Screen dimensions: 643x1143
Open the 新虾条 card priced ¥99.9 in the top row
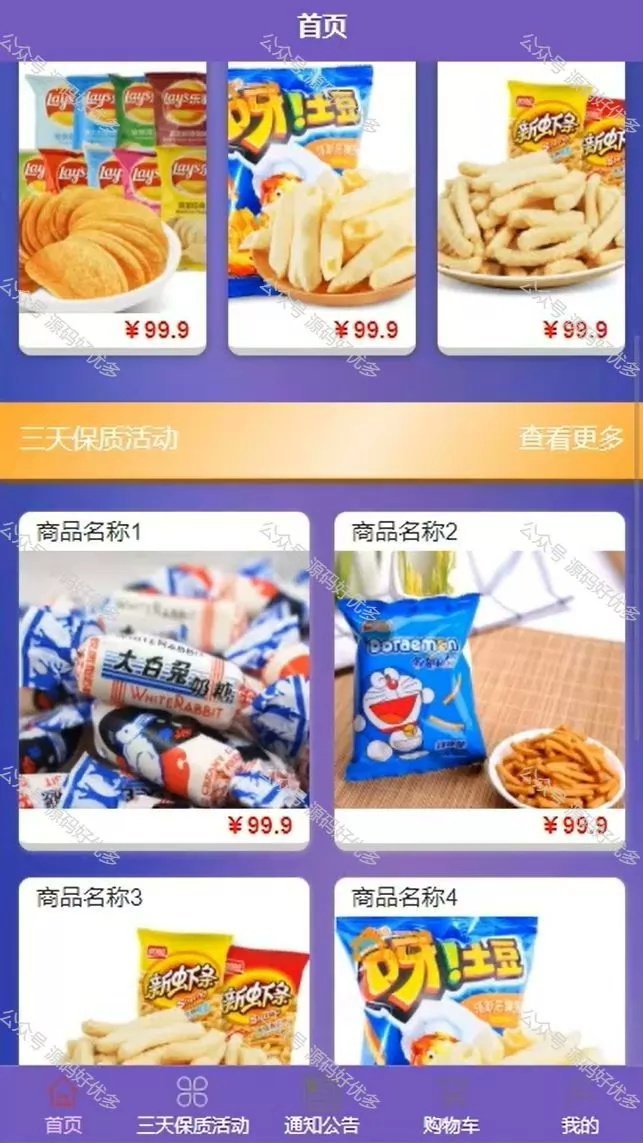point(531,208)
